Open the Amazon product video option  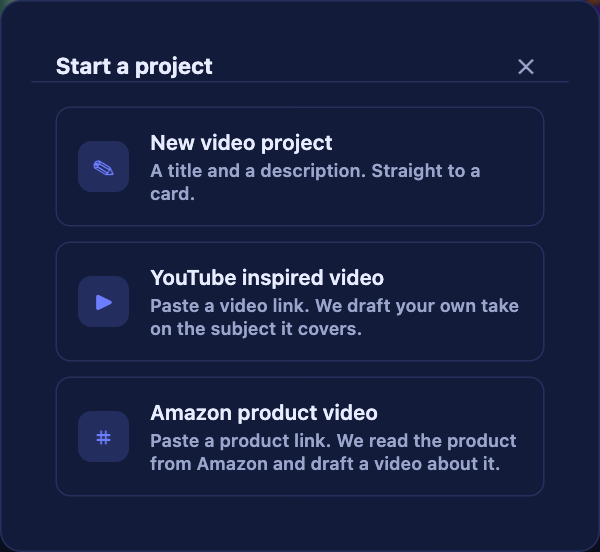300,436
